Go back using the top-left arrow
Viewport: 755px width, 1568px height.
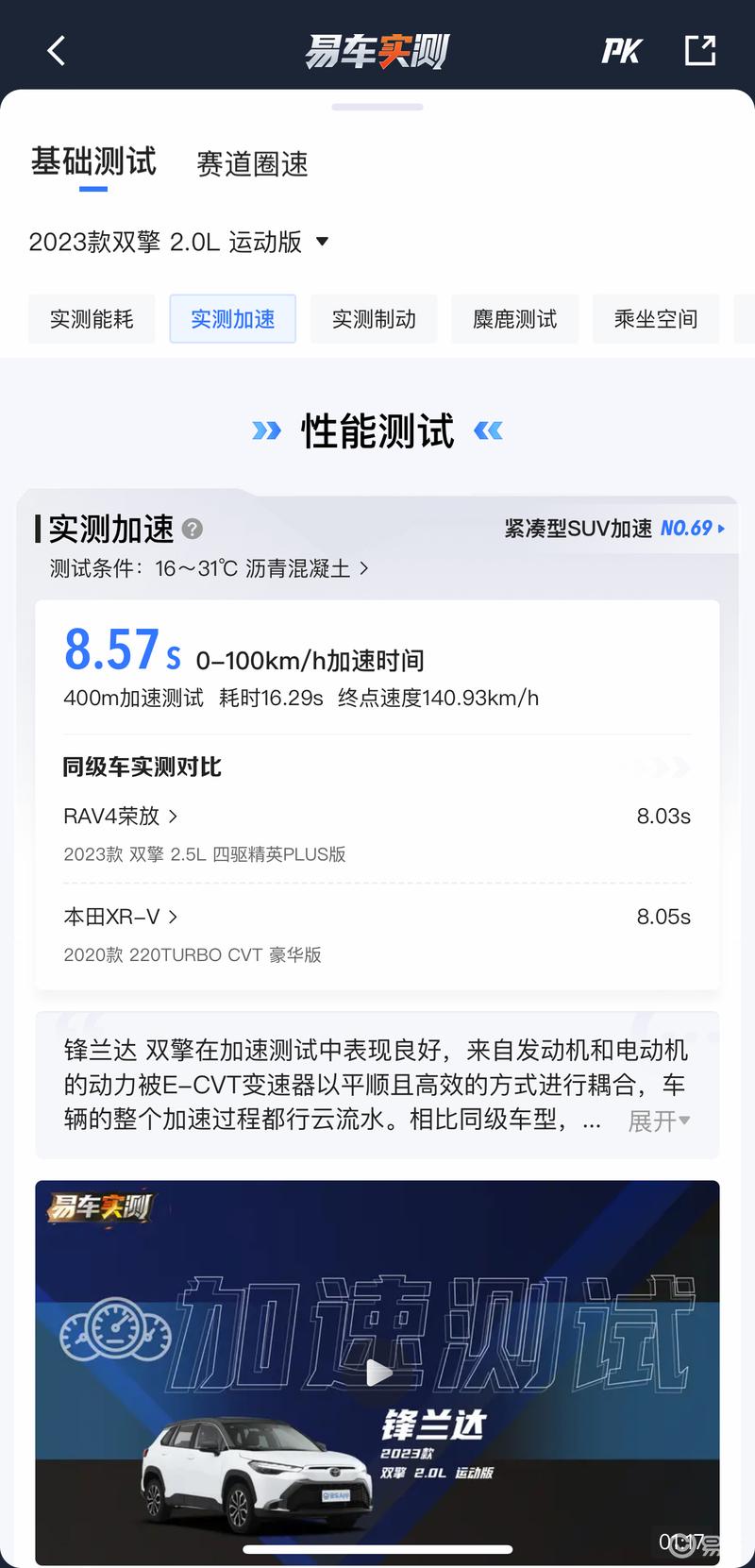57,51
